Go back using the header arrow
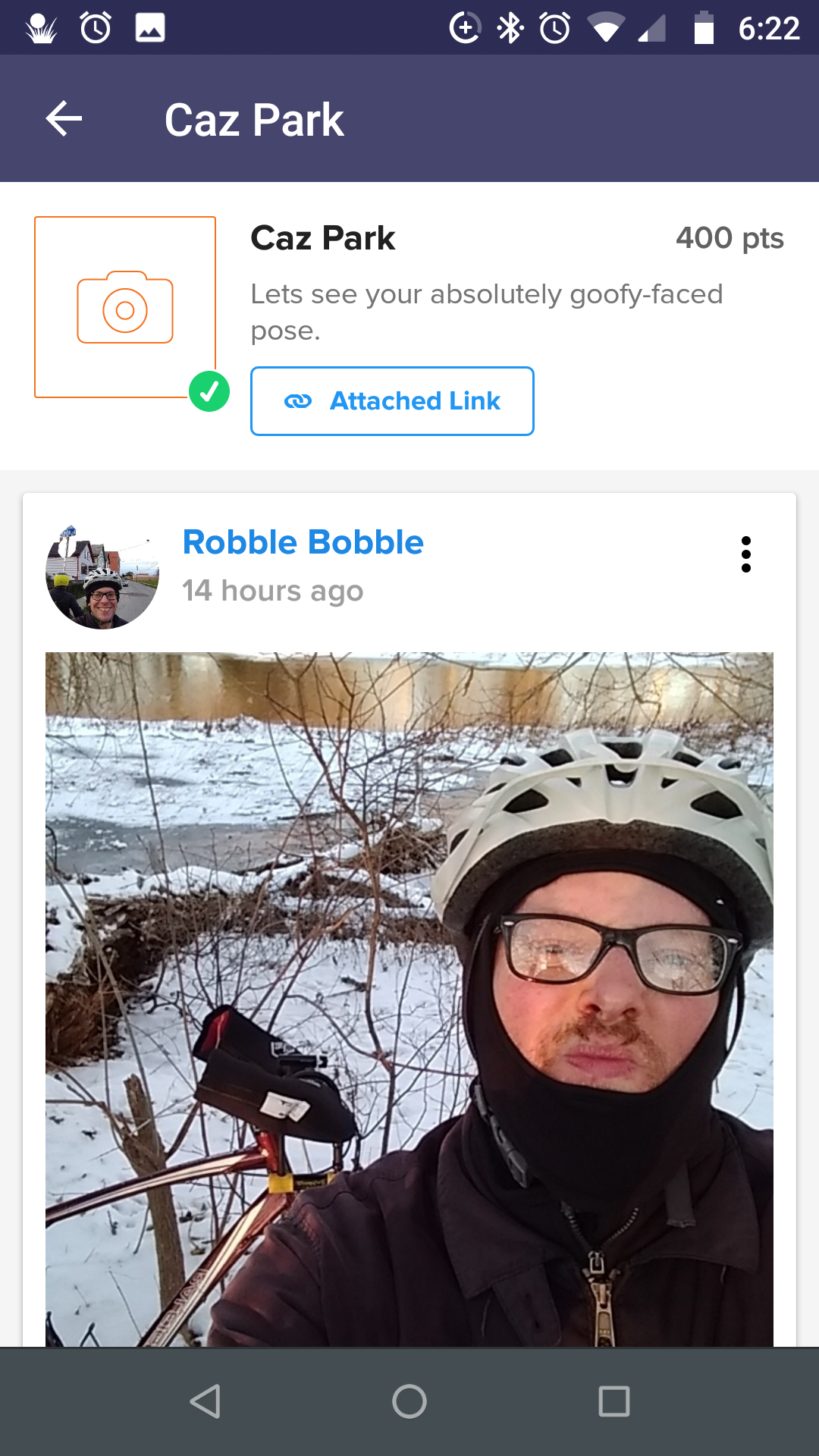This screenshot has width=819, height=1456. coord(64,119)
